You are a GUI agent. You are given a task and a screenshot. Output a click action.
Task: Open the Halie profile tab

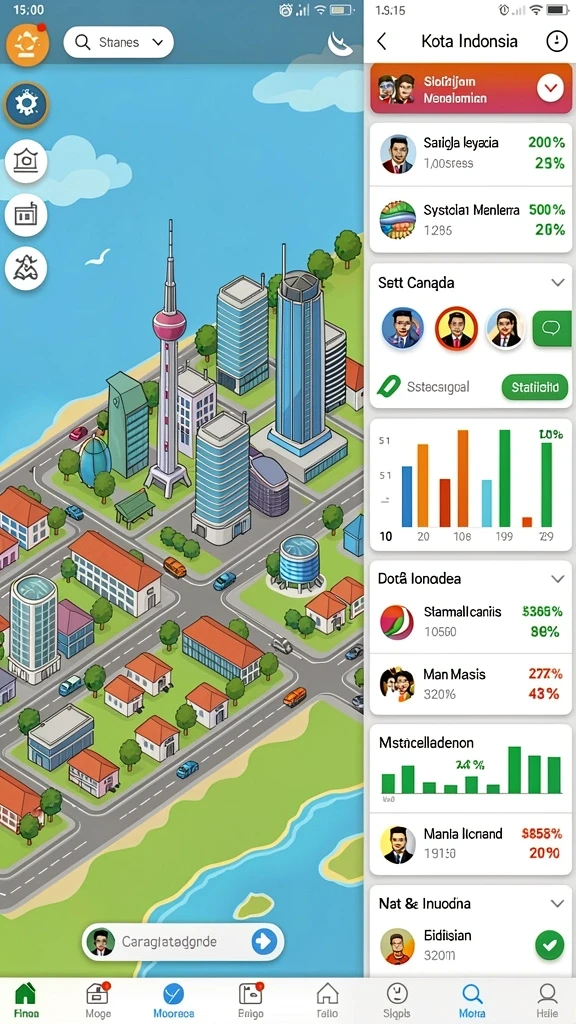coord(547,1000)
